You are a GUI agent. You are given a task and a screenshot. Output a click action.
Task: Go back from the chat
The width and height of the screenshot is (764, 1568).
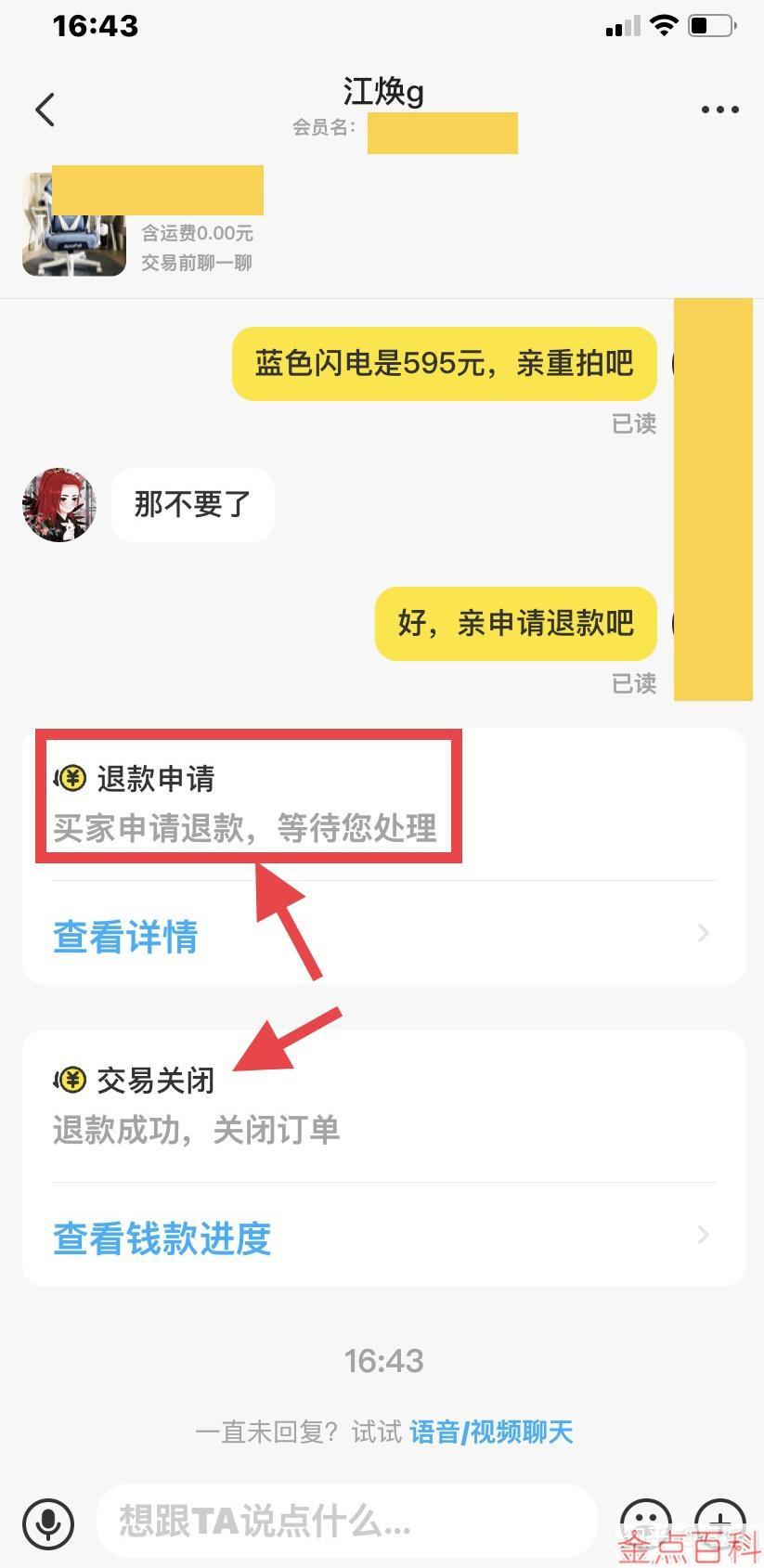click(x=45, y=110)
